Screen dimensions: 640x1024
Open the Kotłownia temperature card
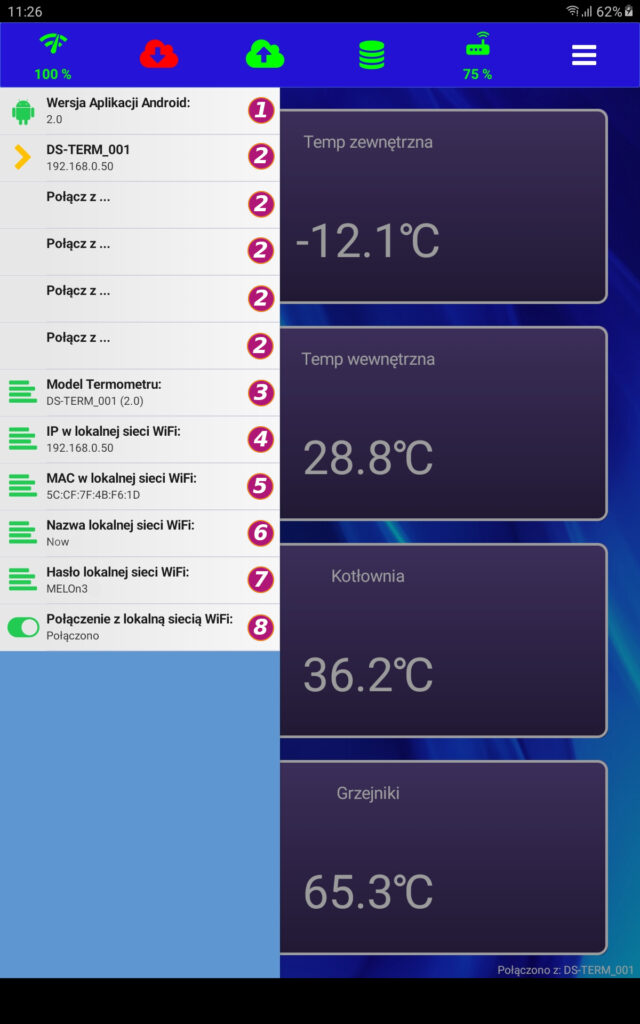point(444,640)
